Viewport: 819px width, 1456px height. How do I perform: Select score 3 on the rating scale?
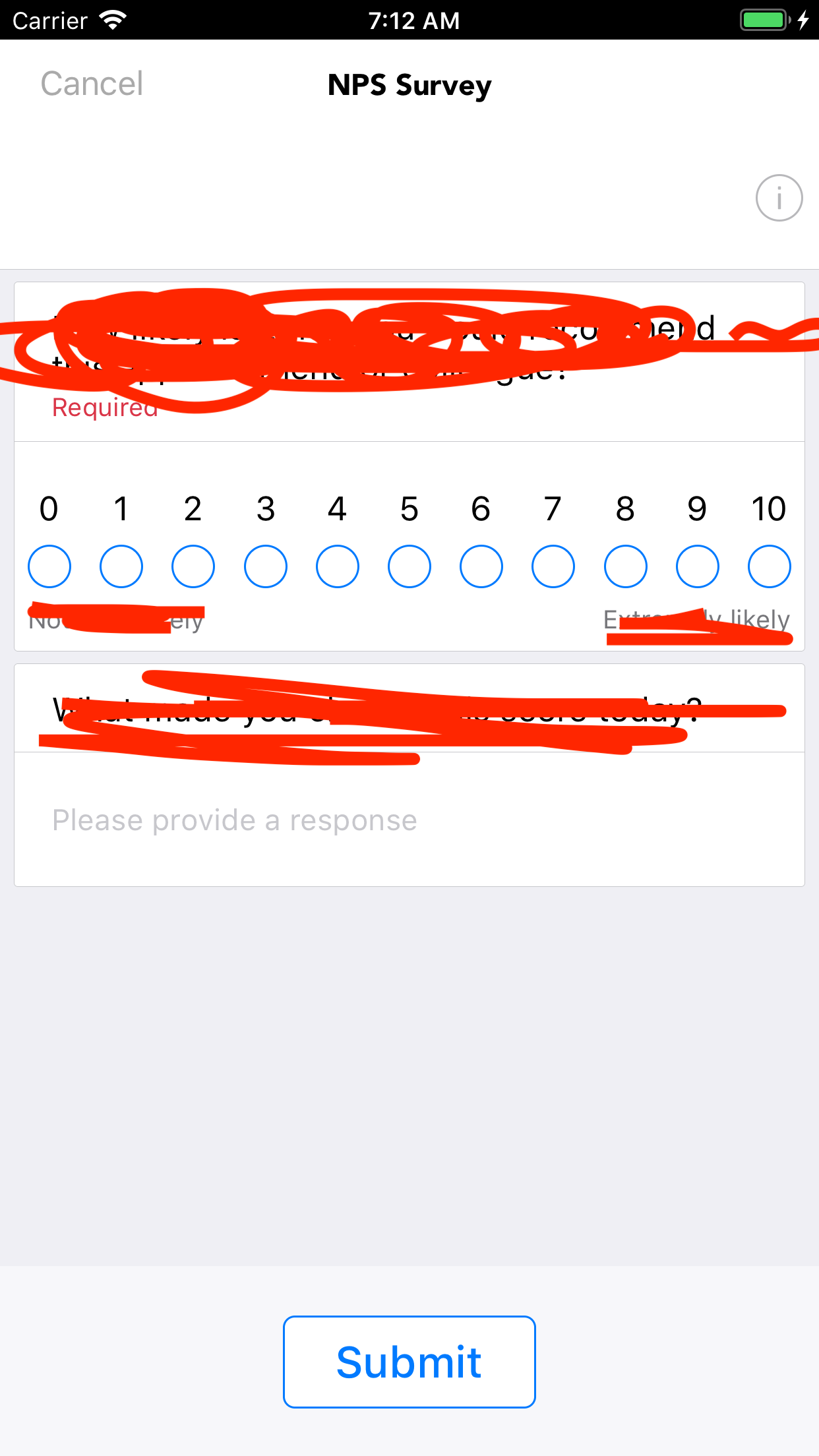(x=265, y=566)
